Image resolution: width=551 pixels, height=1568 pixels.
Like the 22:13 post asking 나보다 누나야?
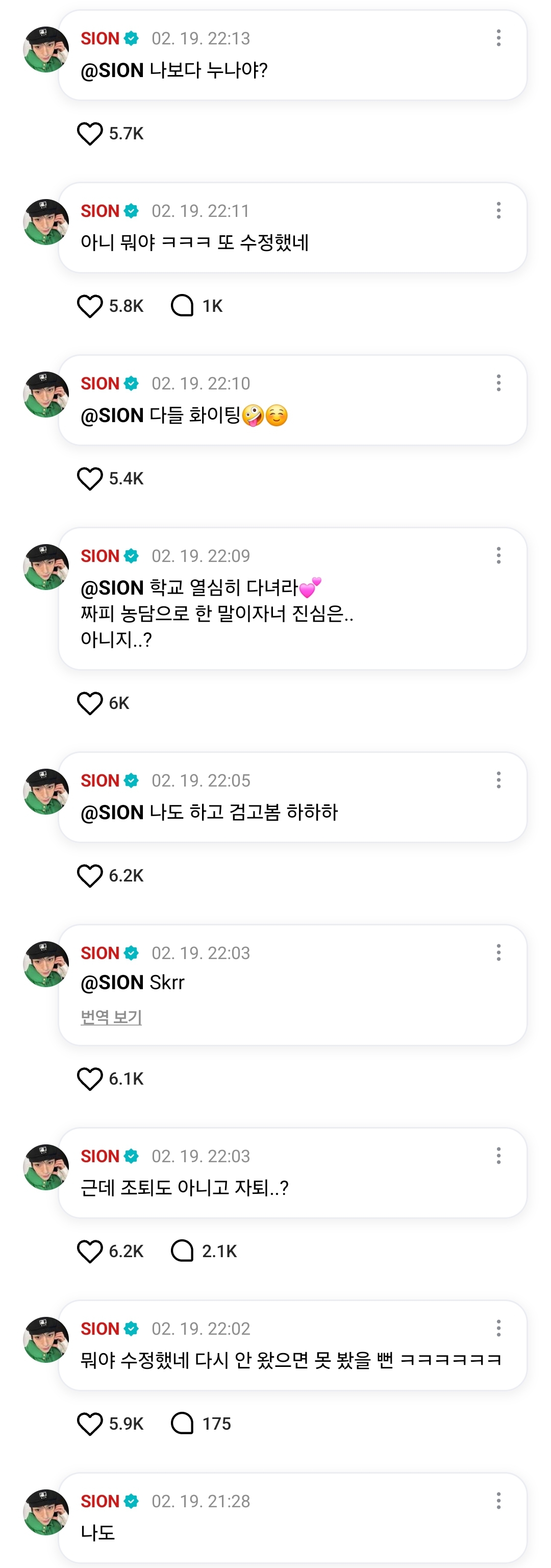tap(90, 133)
